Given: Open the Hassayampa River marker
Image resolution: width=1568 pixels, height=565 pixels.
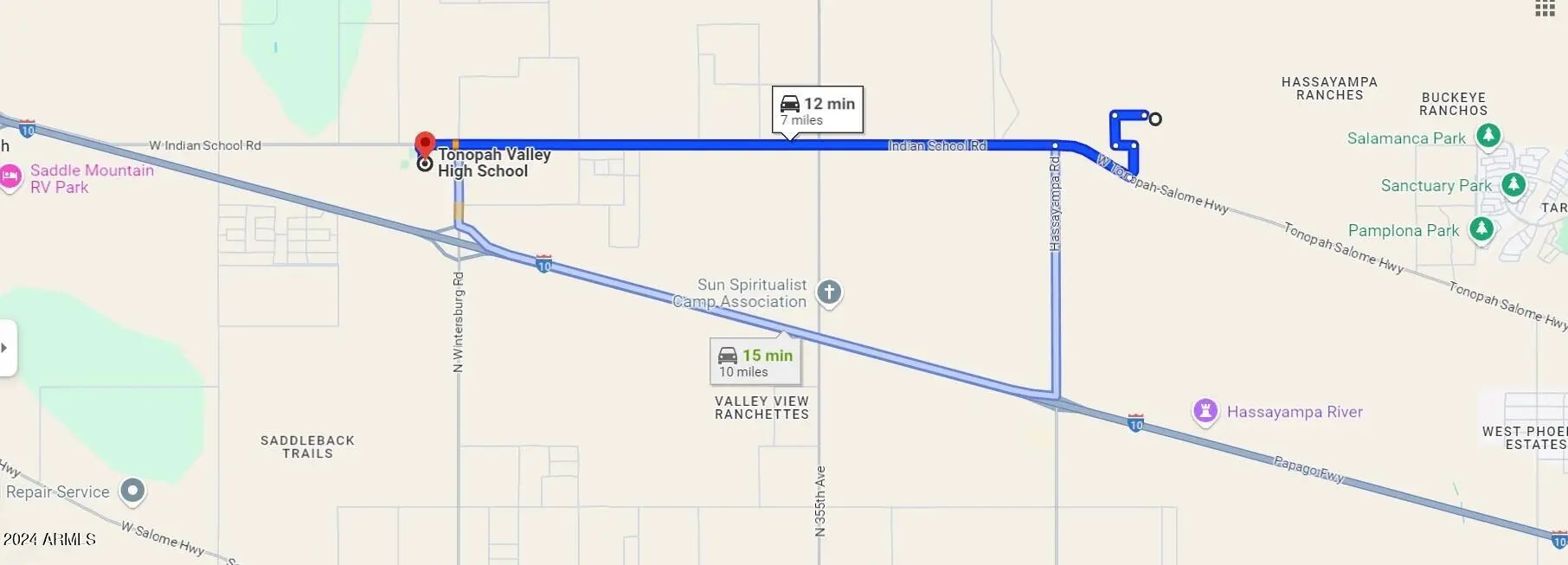Looking at the screenshot, I should click(1205, 411).
